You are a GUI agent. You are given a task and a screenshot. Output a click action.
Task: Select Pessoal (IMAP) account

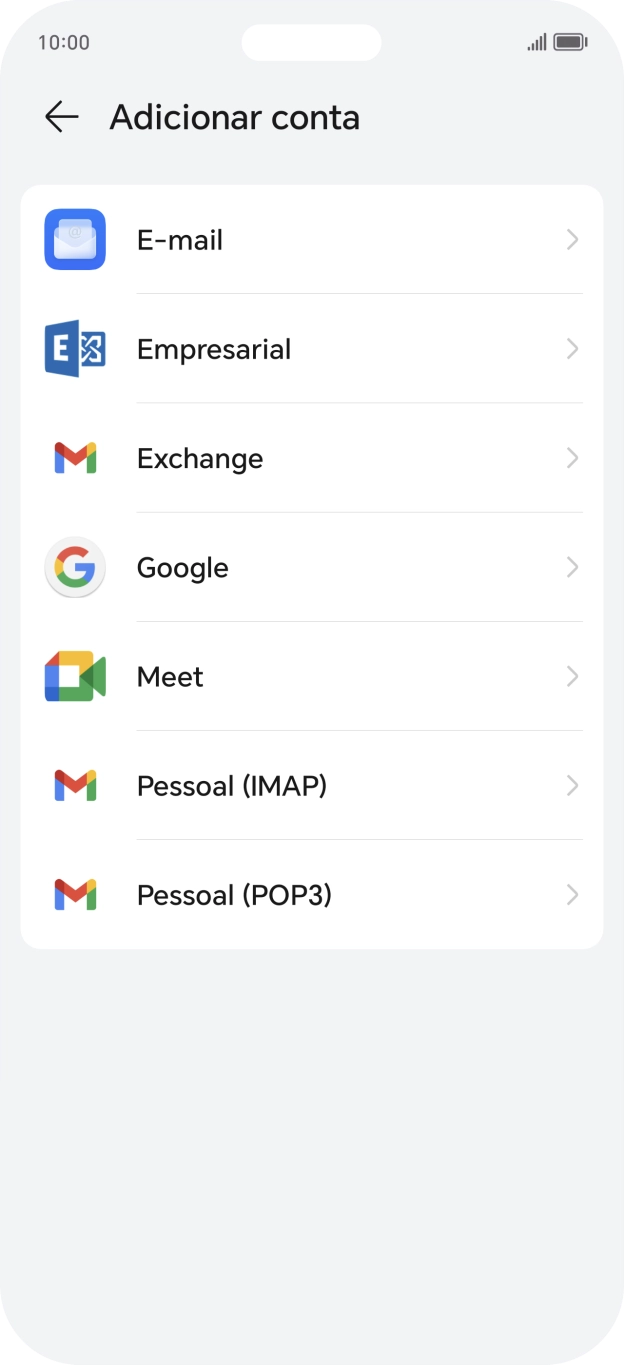310,786
